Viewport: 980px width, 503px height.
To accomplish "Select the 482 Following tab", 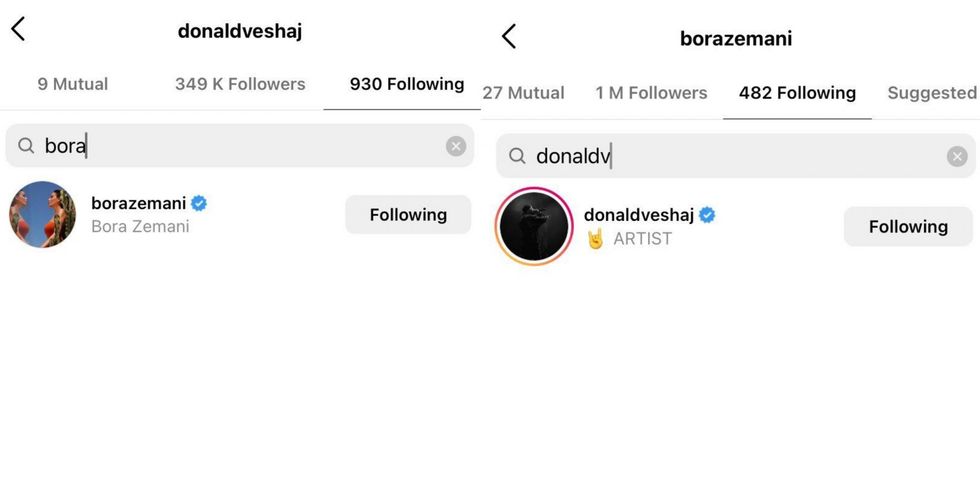I will tap(797, 93).
